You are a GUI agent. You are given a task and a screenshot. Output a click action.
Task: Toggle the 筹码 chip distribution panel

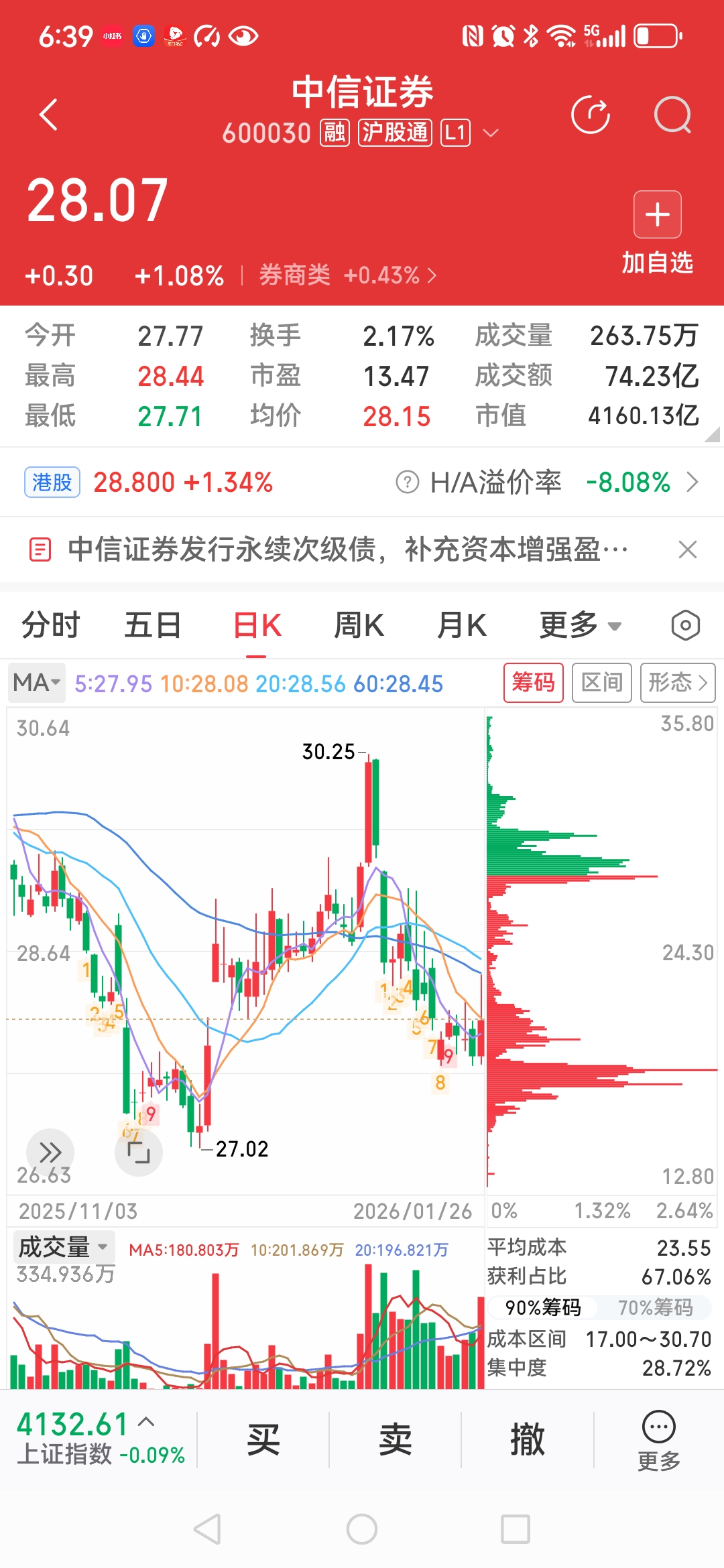click(x=533, y=682)
